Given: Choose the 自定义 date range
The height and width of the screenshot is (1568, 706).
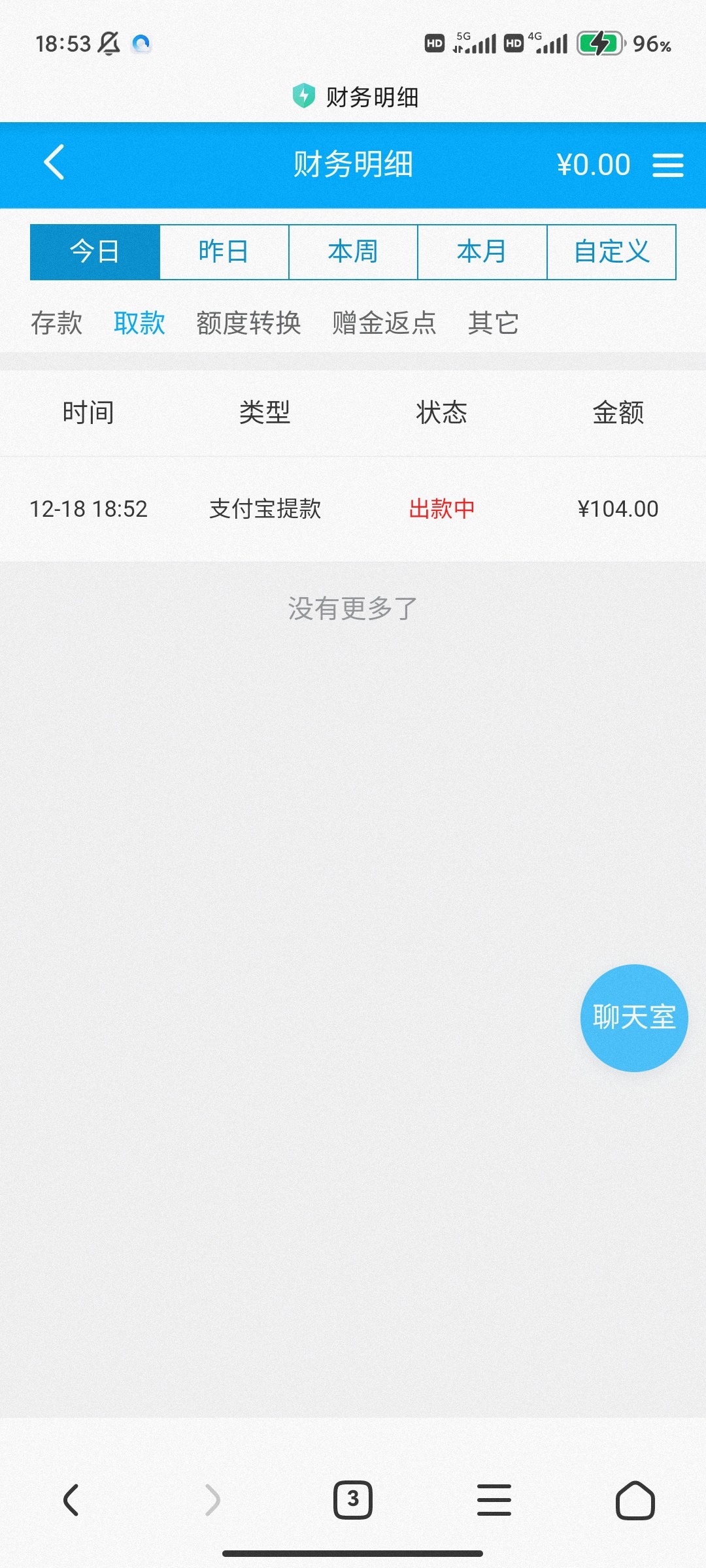Looking at the screenshot, I should 611,252.
